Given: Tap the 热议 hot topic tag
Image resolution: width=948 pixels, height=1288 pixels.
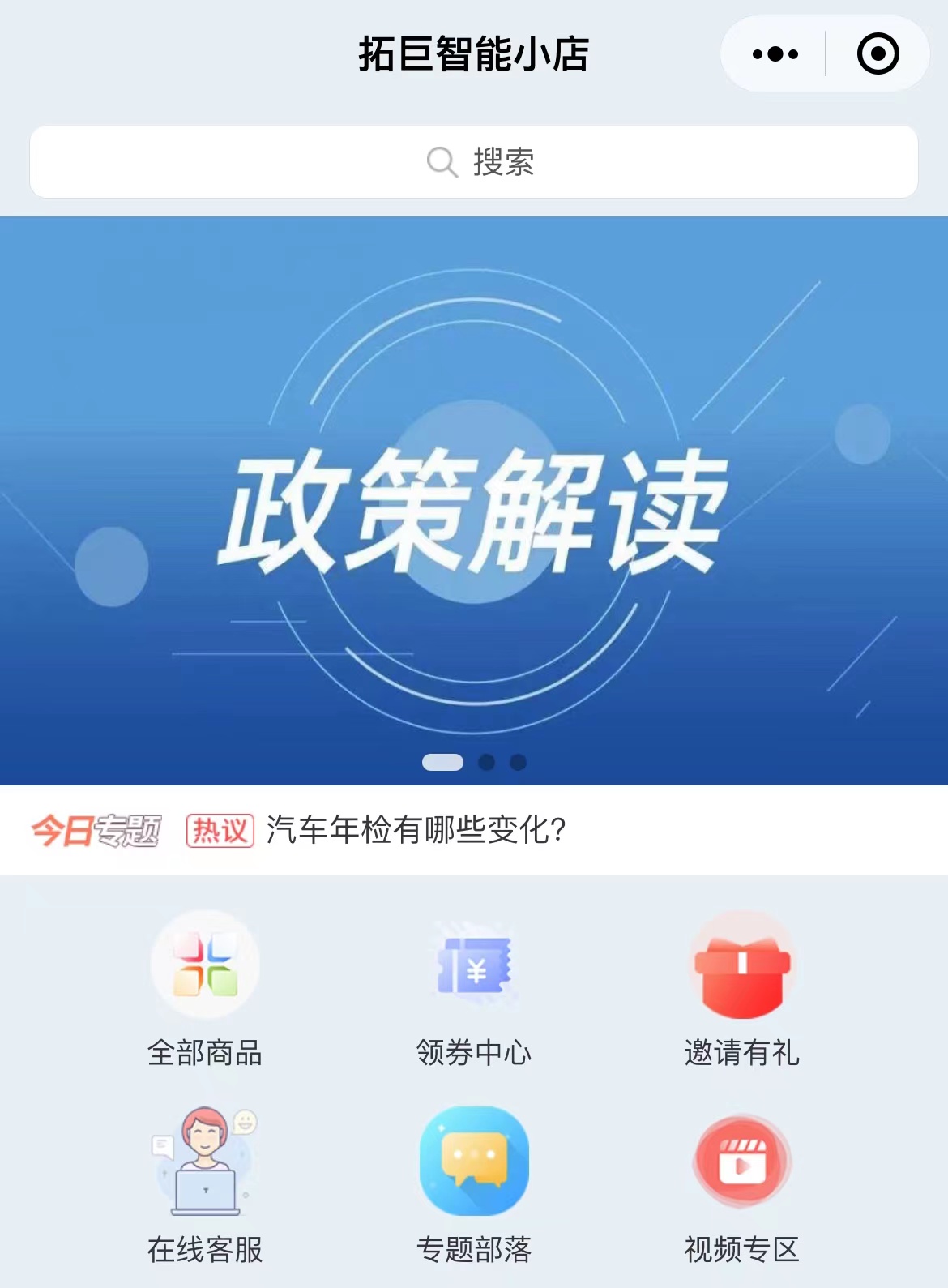Looking at the screenshot, I should 221,829.
